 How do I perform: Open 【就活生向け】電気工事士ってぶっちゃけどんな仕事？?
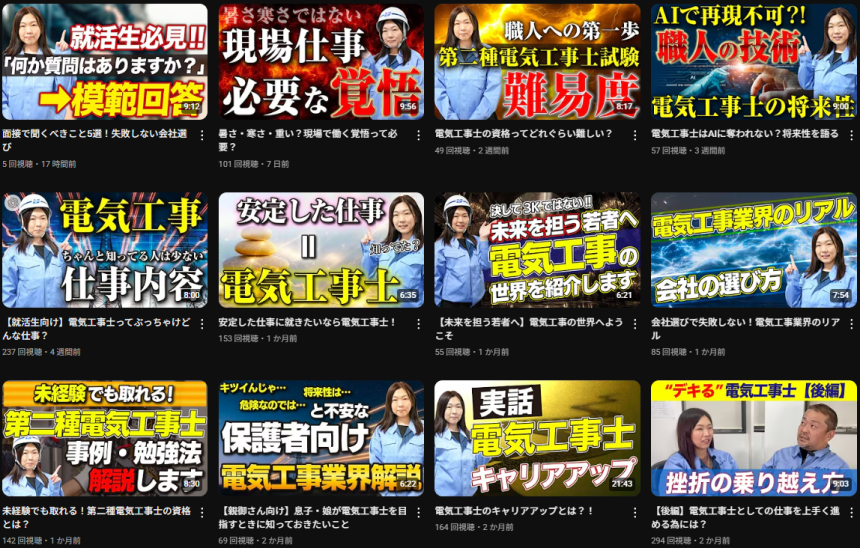click(104, 250)
